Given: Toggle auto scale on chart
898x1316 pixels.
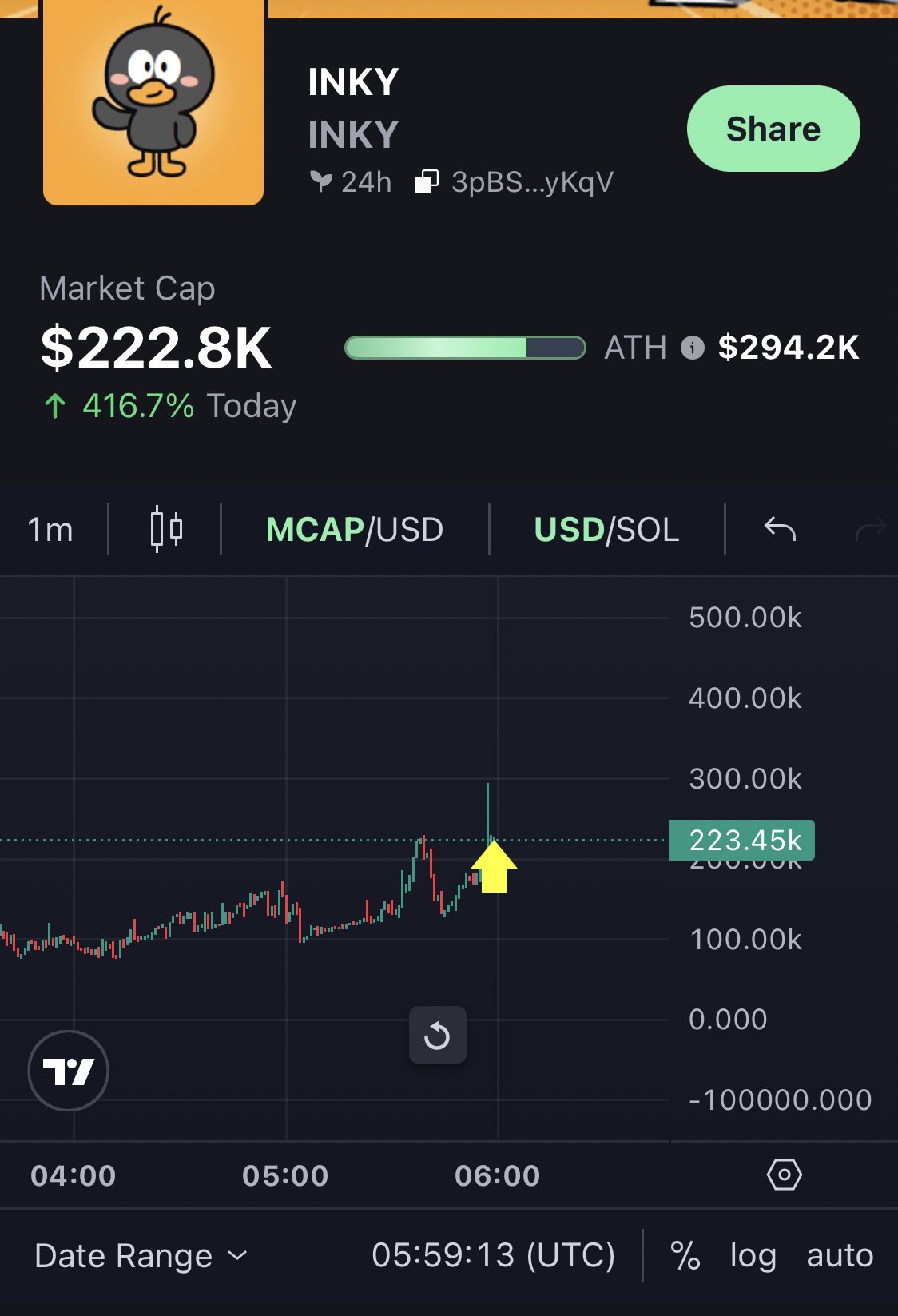Looking at the screenshot, I should pos(839,1255).
